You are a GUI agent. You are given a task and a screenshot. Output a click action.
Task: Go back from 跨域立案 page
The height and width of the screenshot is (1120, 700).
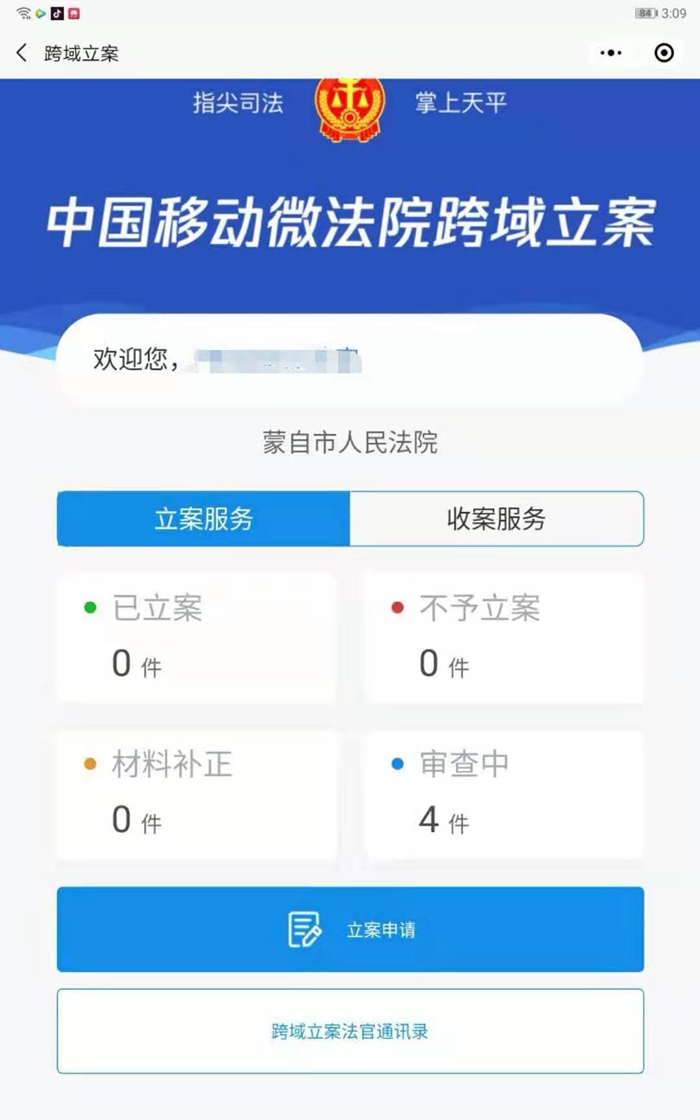tap(22, 53)
